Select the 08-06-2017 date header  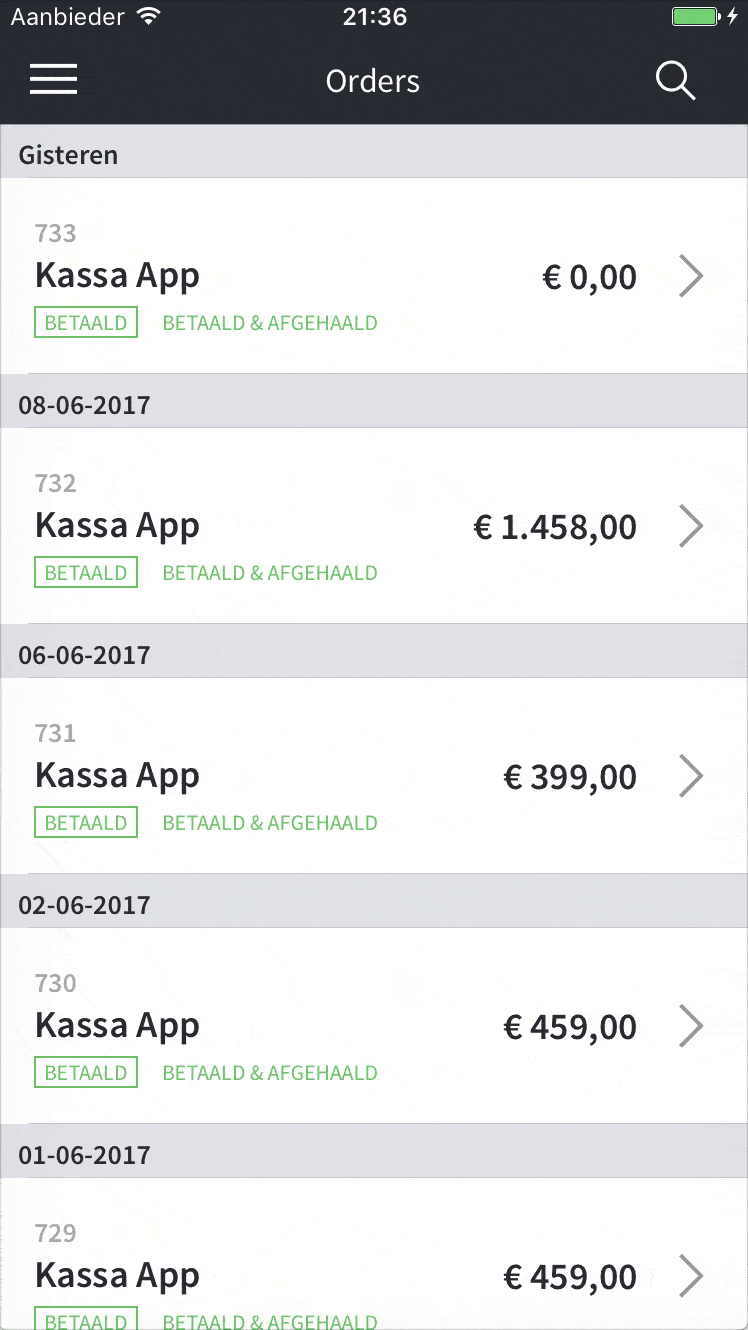click(84, 404)
